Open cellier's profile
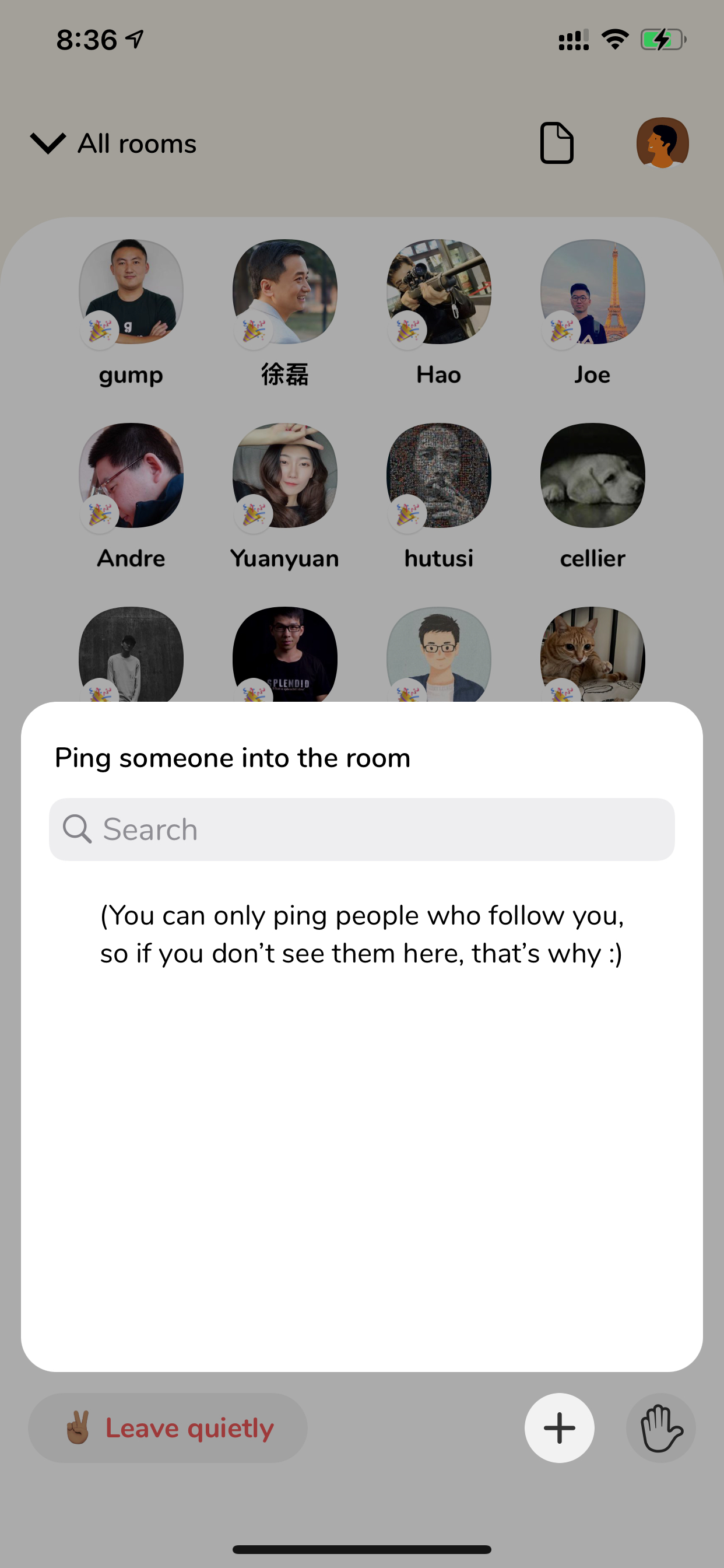 (x=593, y=475)
